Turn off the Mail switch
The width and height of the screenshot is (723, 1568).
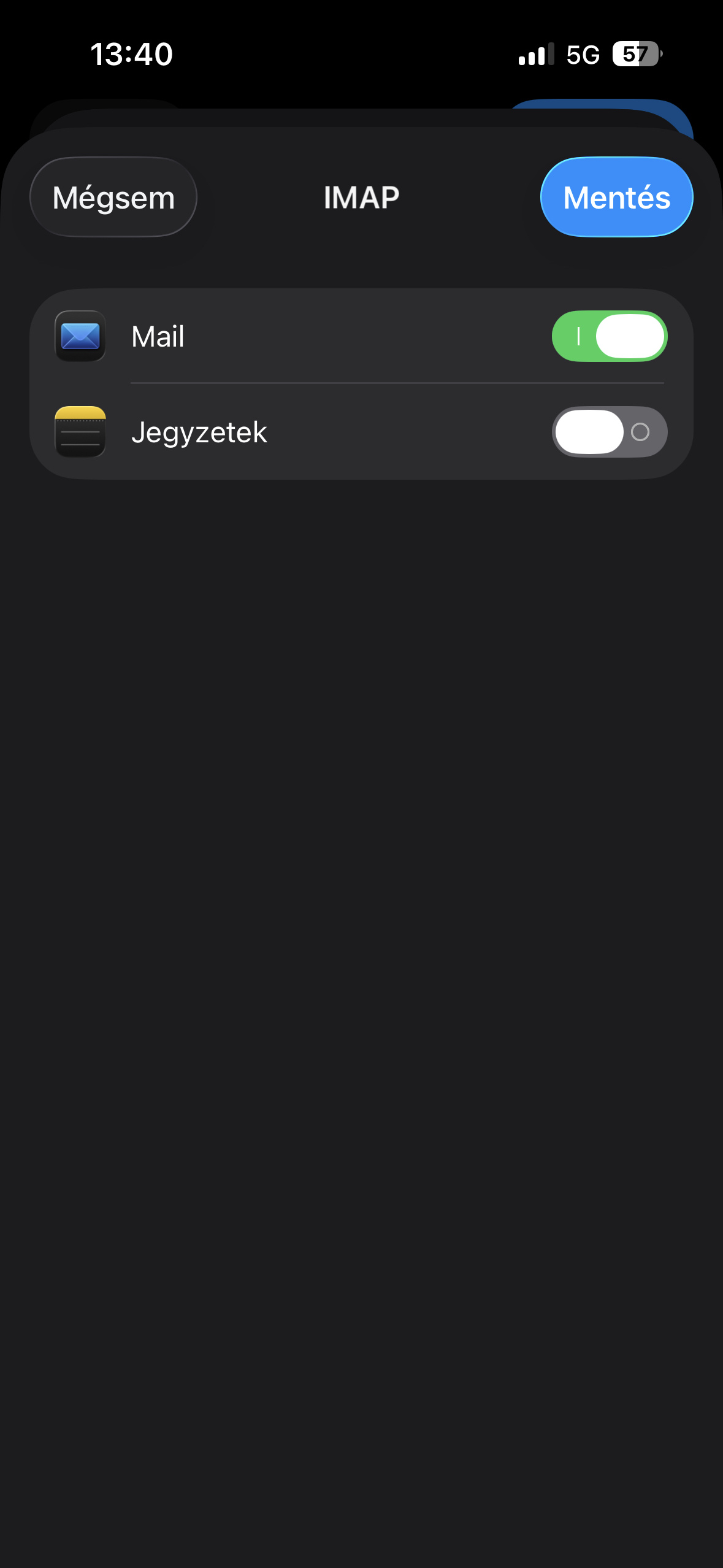coord(609,336)
